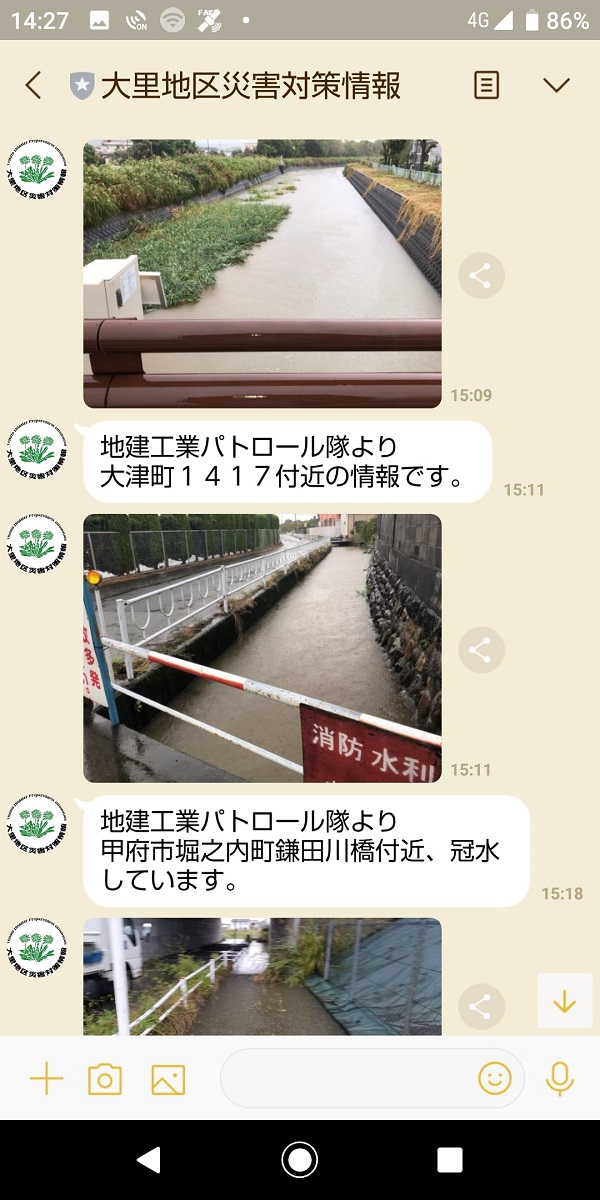Open the 消防水利 sign photo from 15:11

(x=262, y=648)
